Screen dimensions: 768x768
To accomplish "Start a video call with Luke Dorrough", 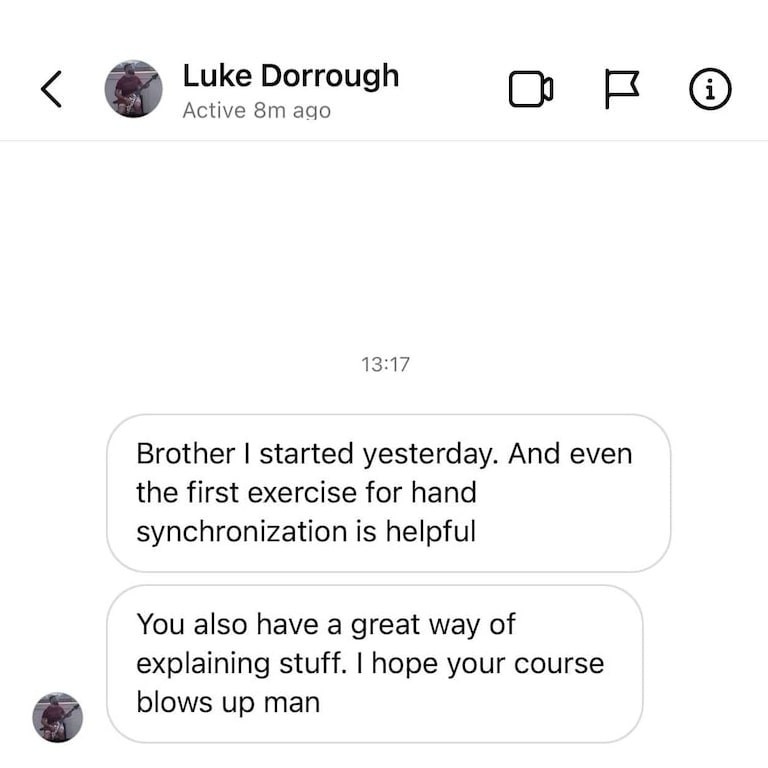I will 530,90.
